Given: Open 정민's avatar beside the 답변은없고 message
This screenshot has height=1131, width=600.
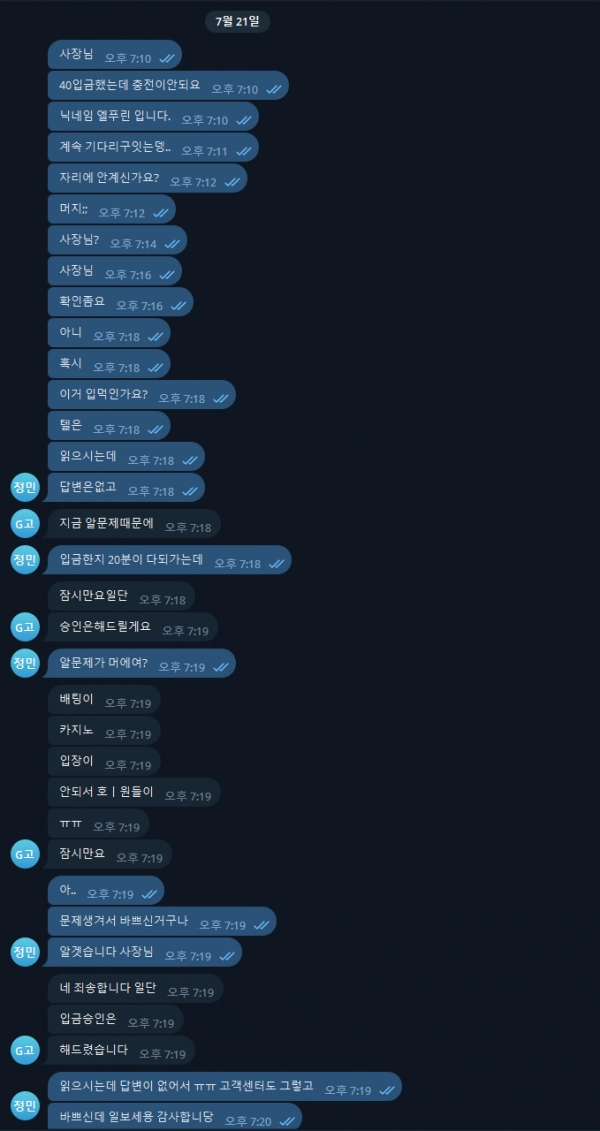Looking at the screenshot, I should pos(25,488).
